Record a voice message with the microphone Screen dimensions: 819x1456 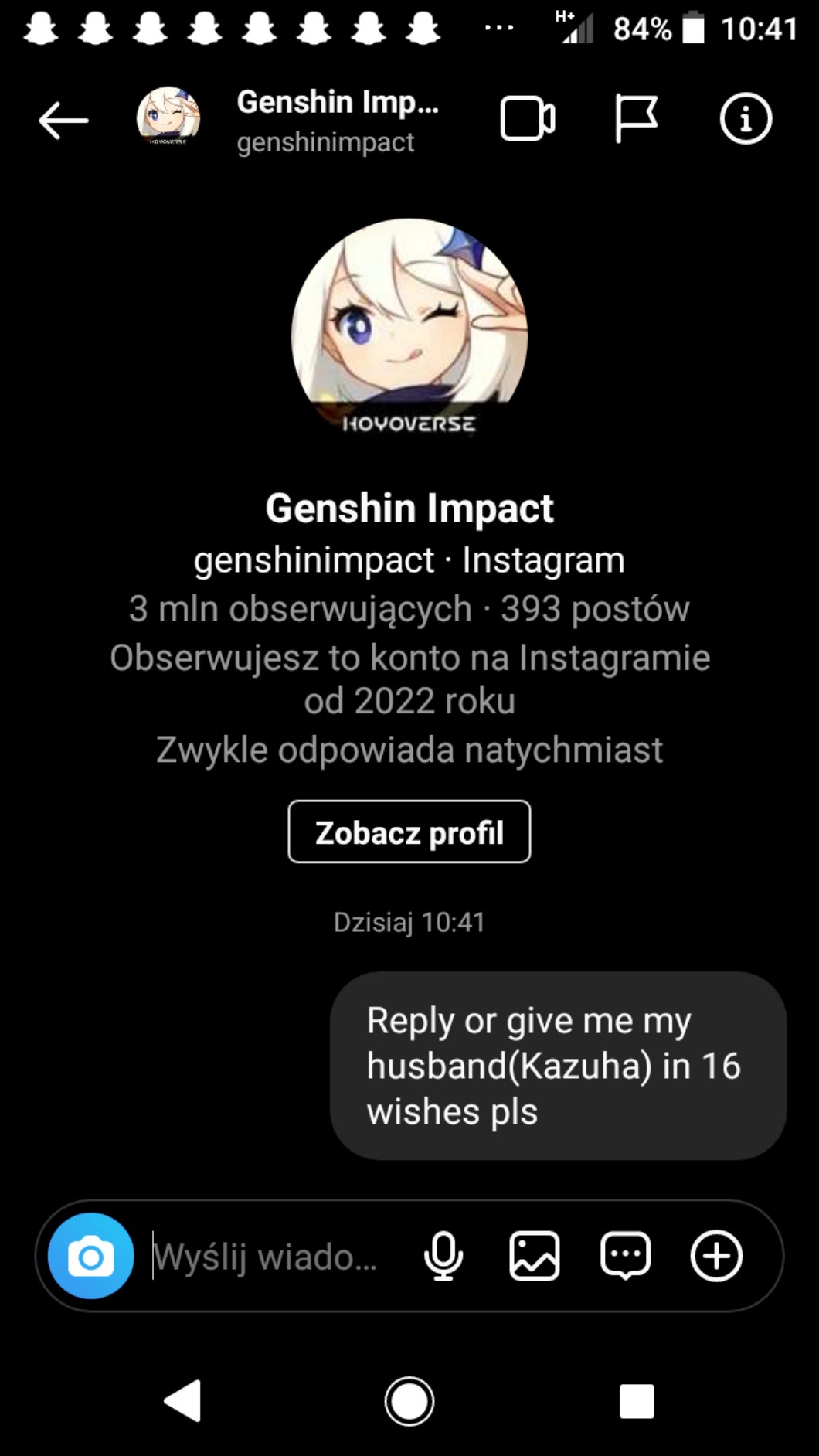[x=443, y=1256]
